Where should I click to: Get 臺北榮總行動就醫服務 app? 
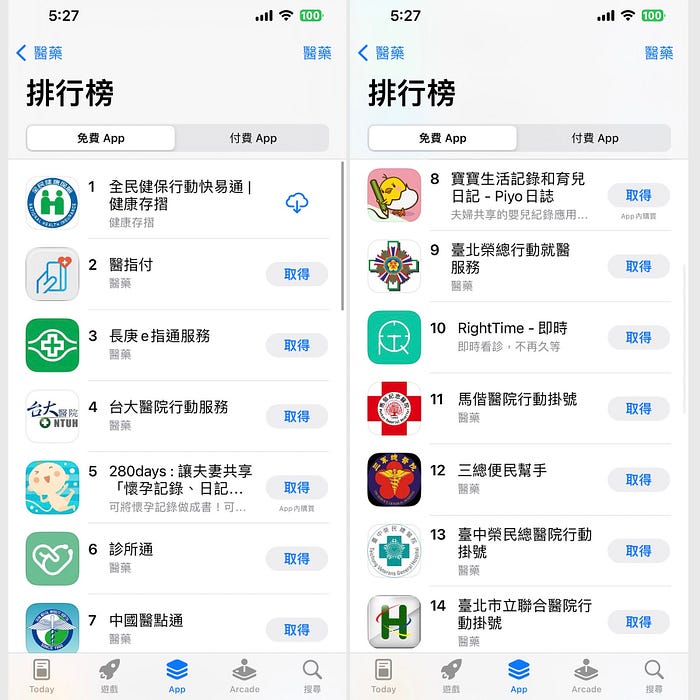pos(638,266)
